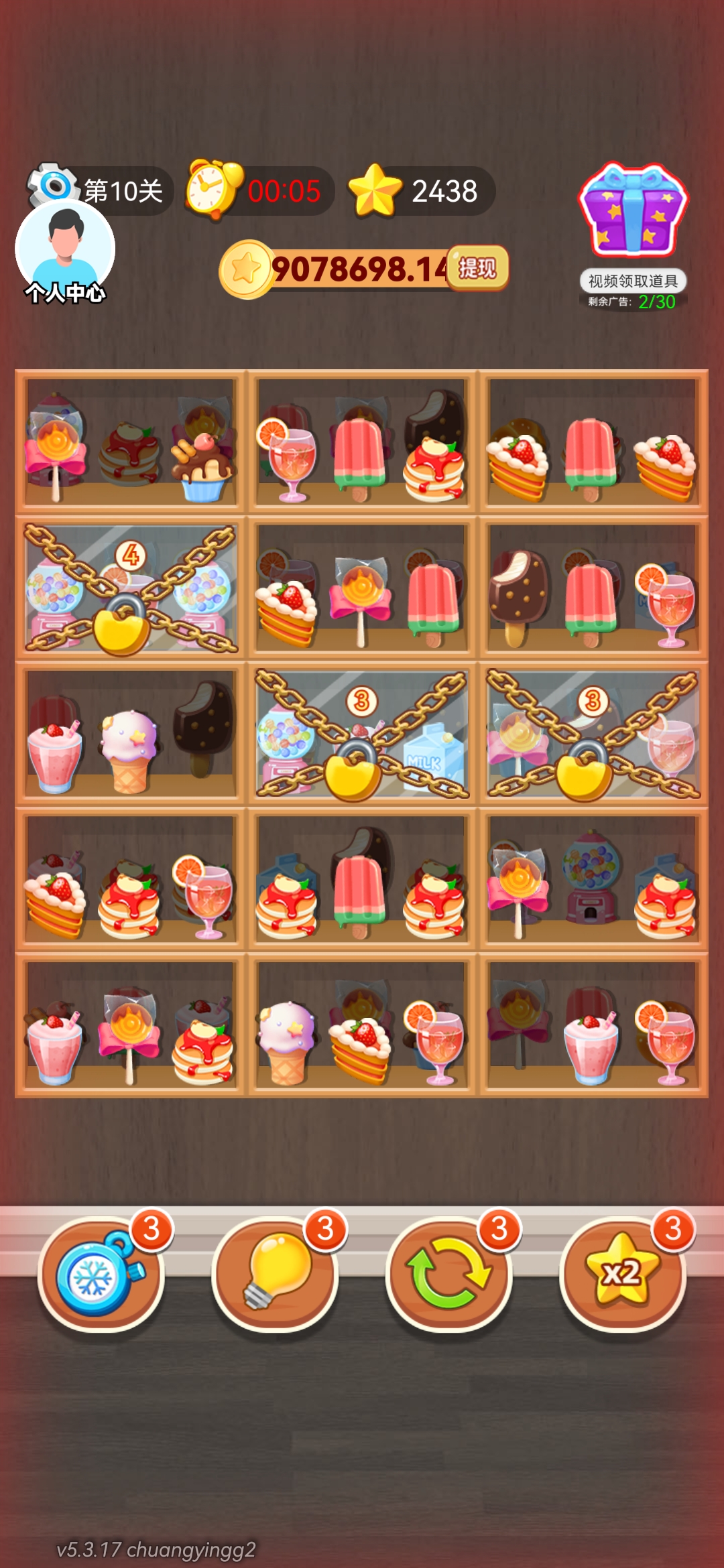Tap the 提现 withdraw button
The width and height of the screenshot is (724, 1568).
(x=477, y=269)
